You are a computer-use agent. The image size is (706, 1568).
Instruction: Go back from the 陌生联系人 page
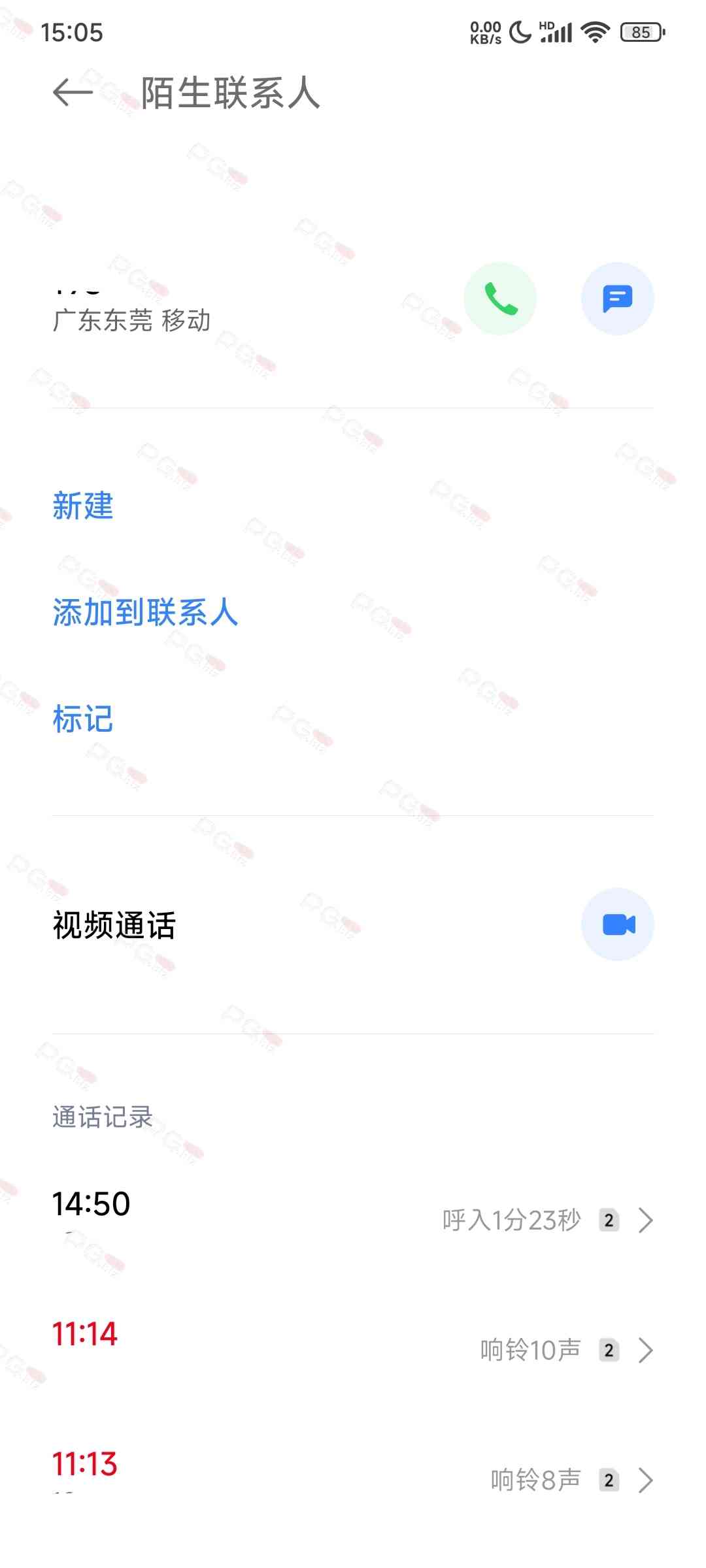point(73,92)
